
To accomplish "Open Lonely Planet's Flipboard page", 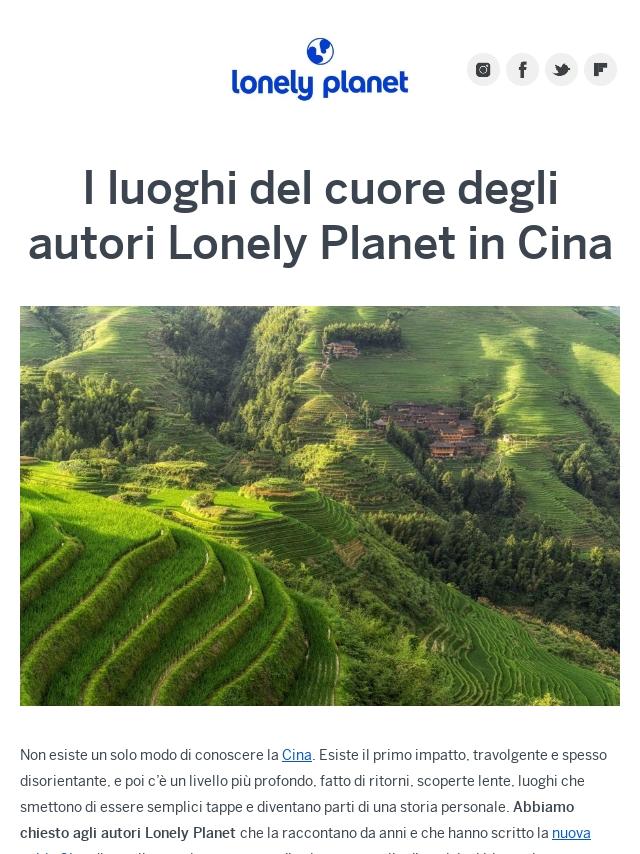I will pos(600,69).
